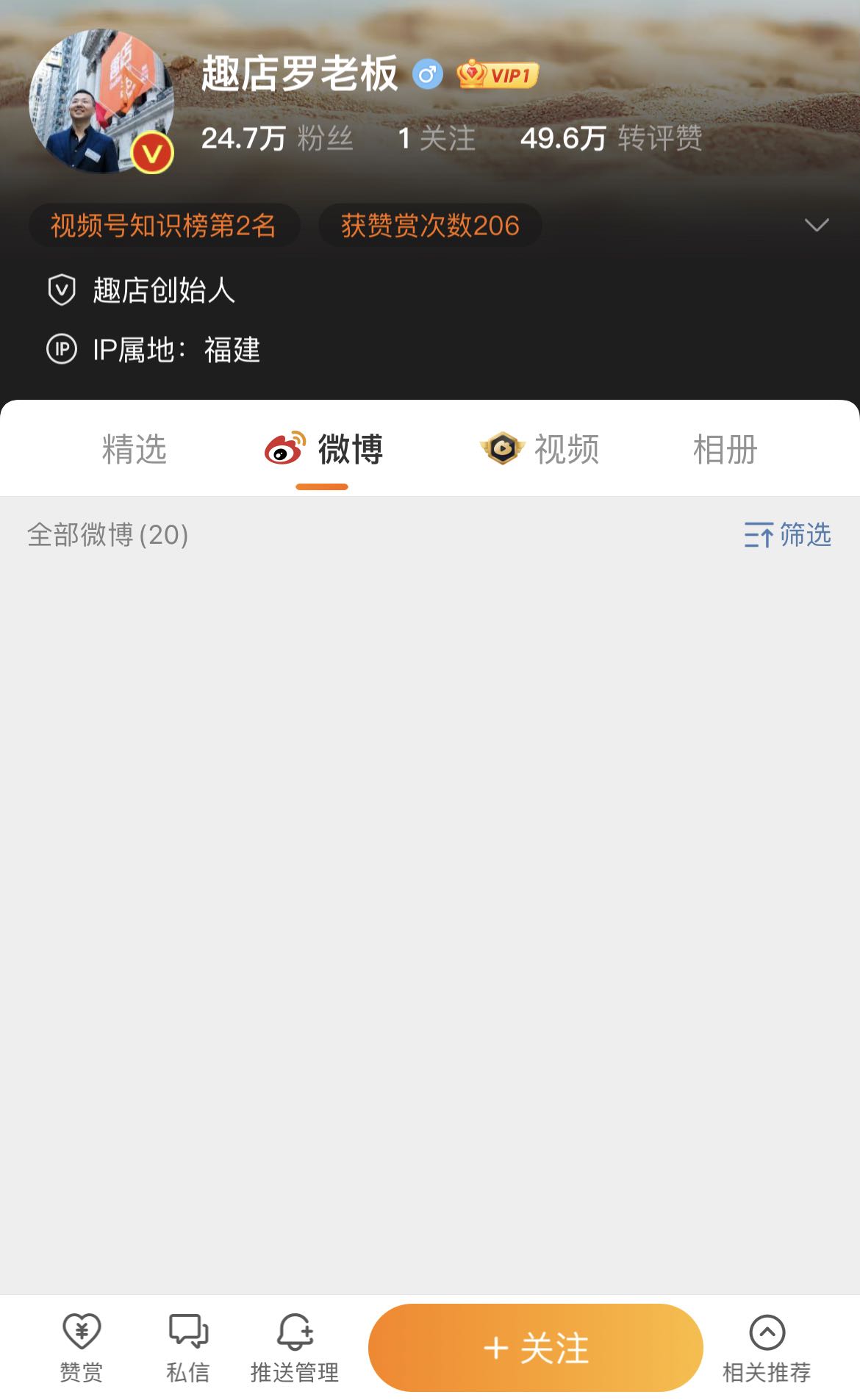Show 相关推荐 related recommendations
The height and width of the screenshot is (1400, 860).
[767, 1347]
